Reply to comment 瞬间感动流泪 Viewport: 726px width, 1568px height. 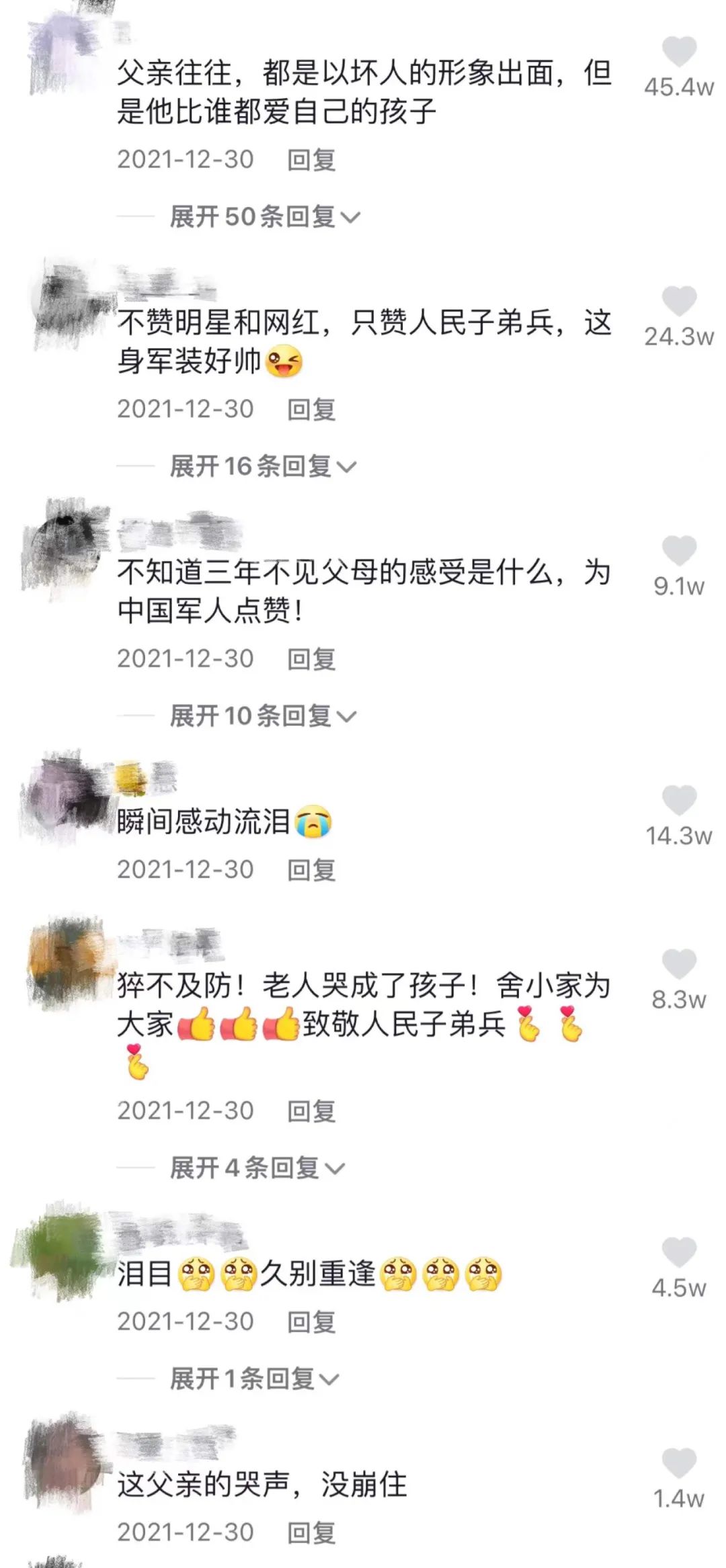[x=311, y=870]
